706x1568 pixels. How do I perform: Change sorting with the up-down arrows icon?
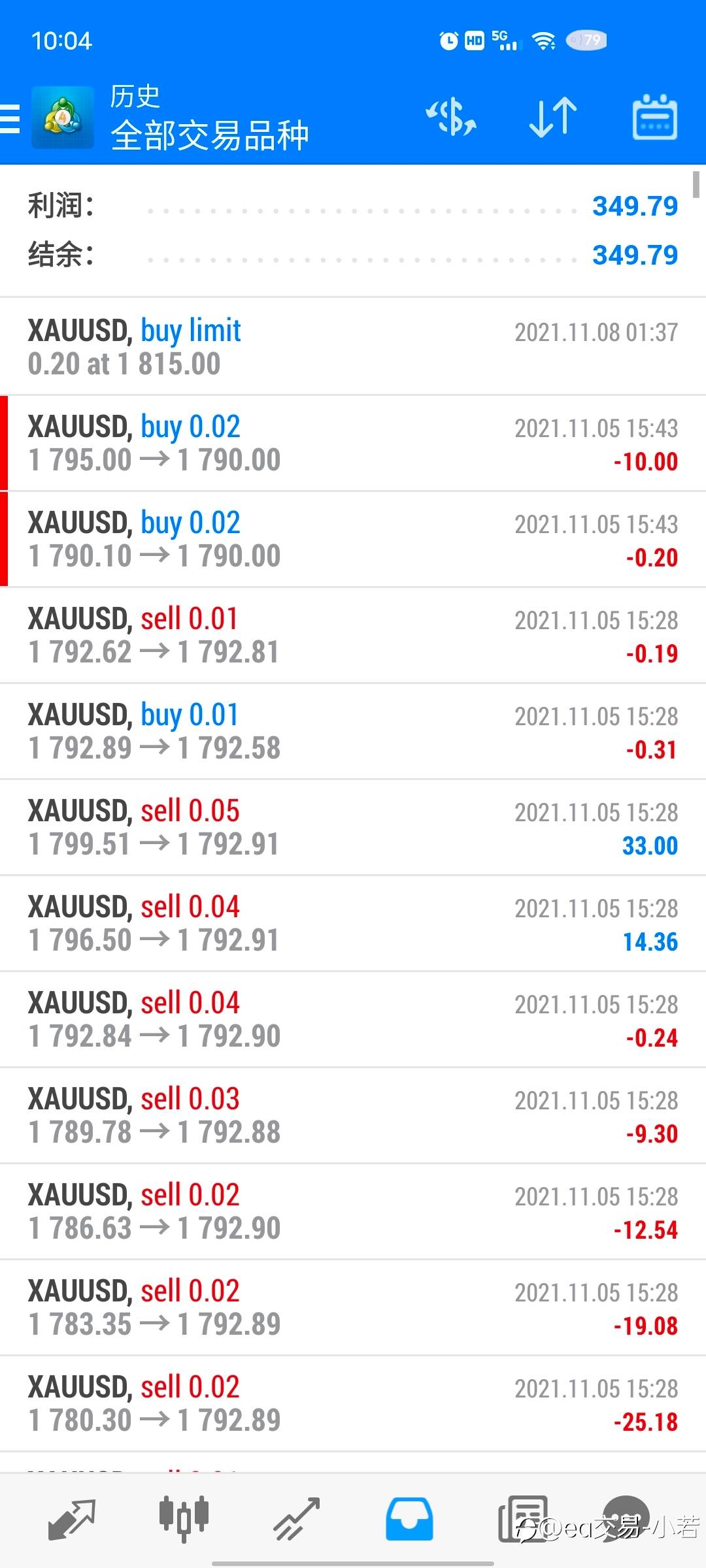(553, 118)
